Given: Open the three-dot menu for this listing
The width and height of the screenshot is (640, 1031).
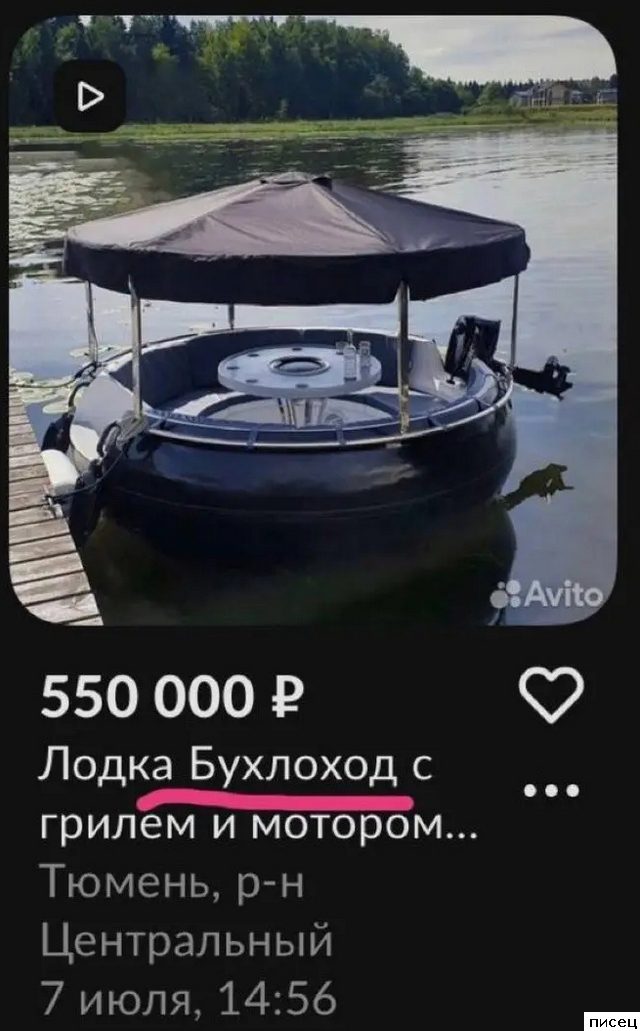Looking at the screenshot, I should (552, 790).
